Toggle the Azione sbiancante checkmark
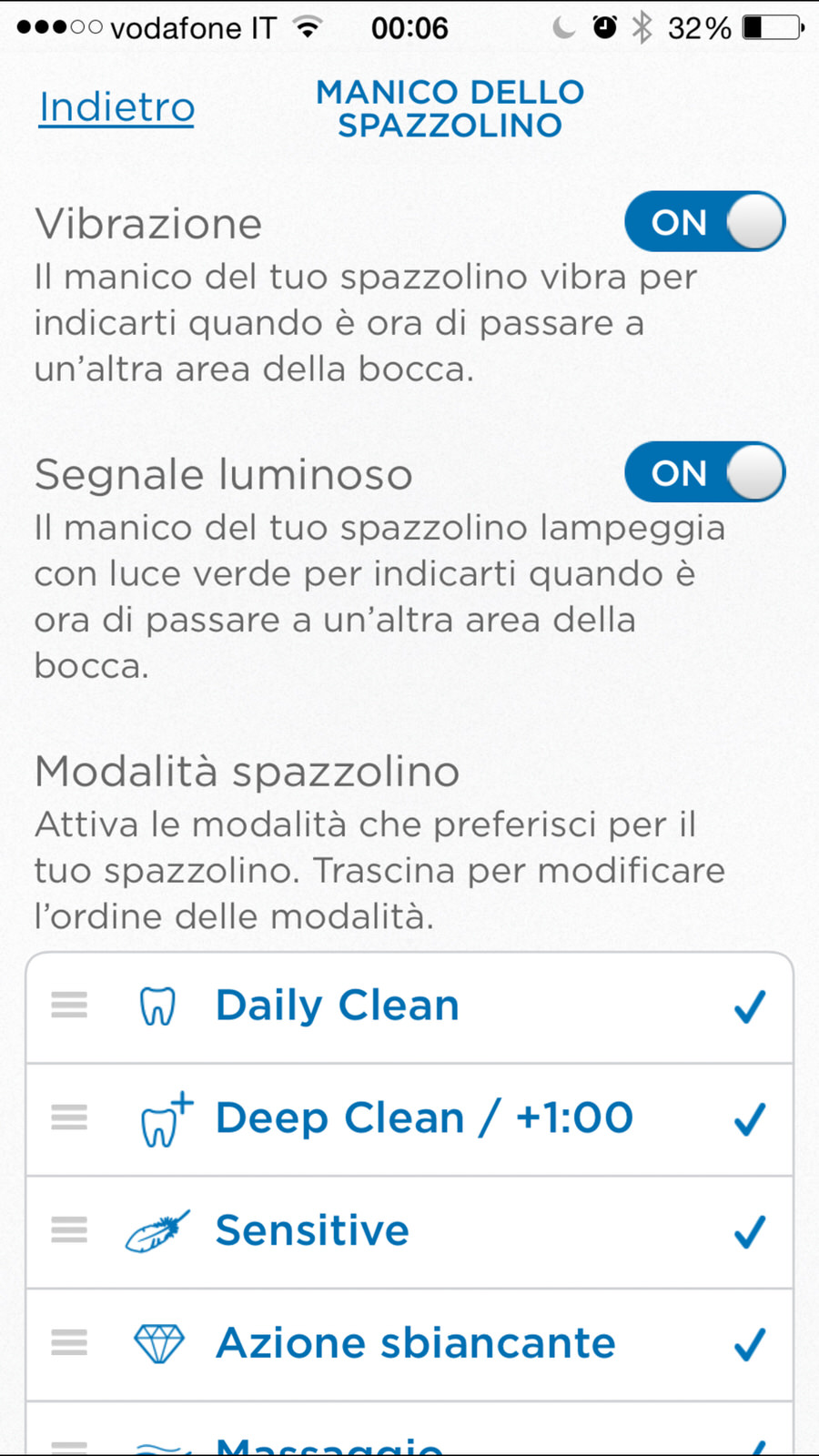This screenshot has height=1456, width=819. pyautogui.click(x=749, y=1344)
